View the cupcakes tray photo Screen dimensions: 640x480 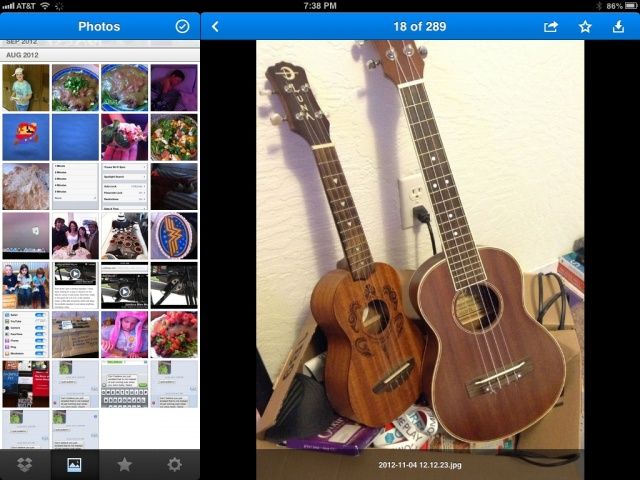pos(125,235)
